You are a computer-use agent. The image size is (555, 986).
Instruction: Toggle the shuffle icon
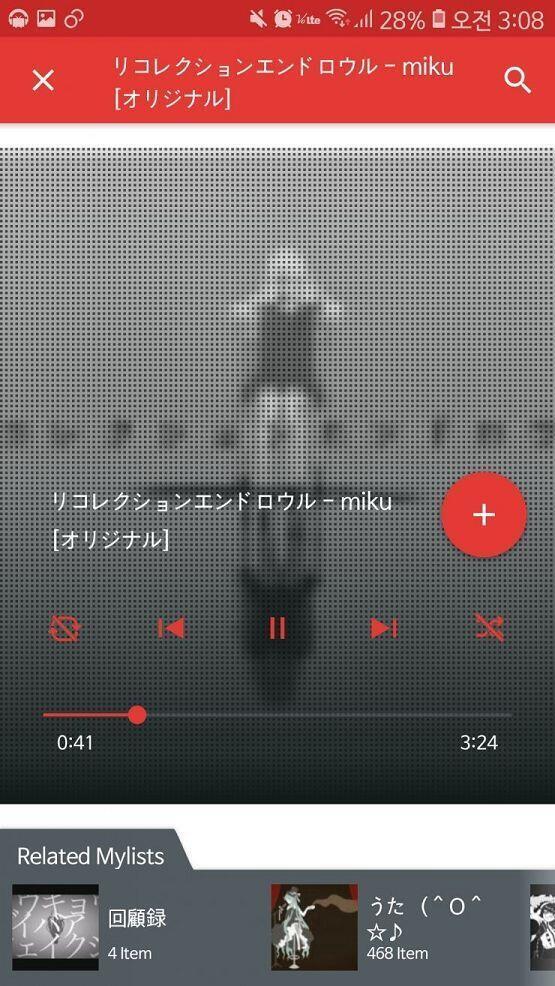tap(490, 628)
